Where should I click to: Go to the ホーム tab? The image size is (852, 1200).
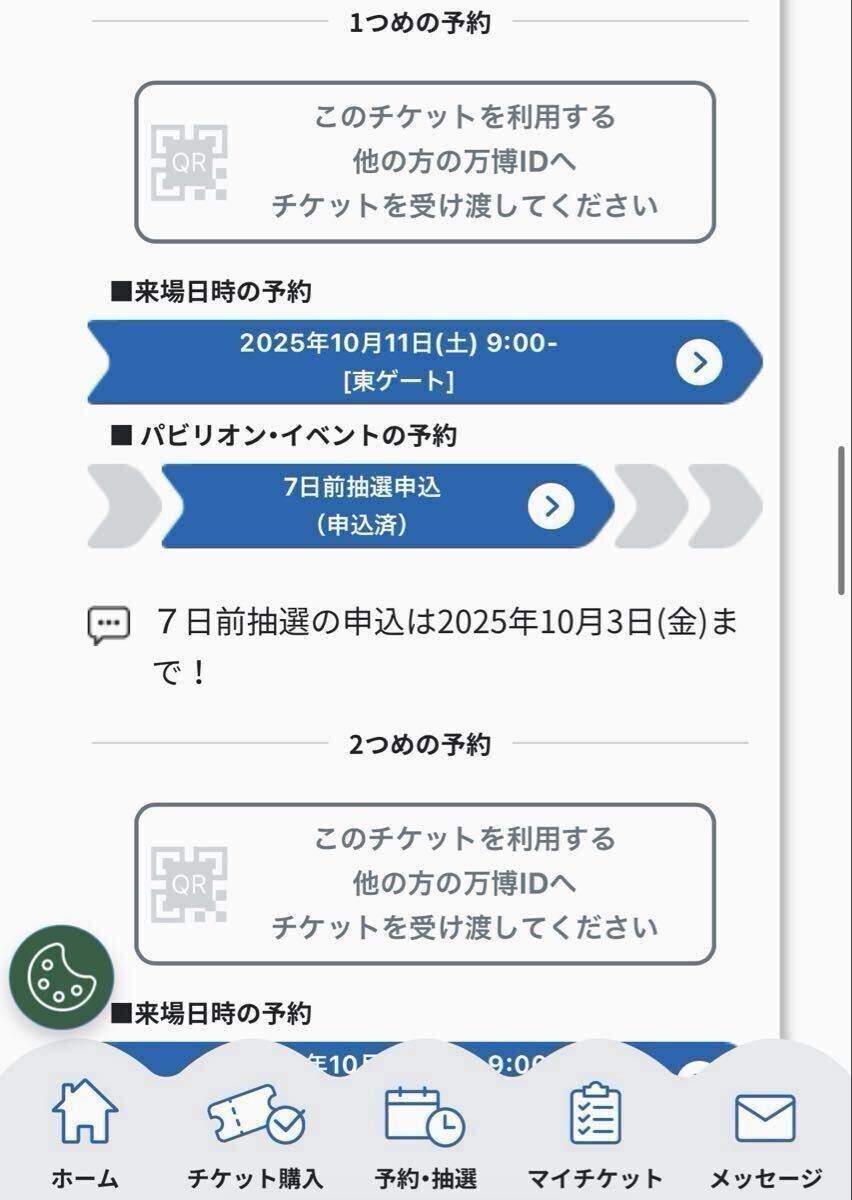(85, 1136)
